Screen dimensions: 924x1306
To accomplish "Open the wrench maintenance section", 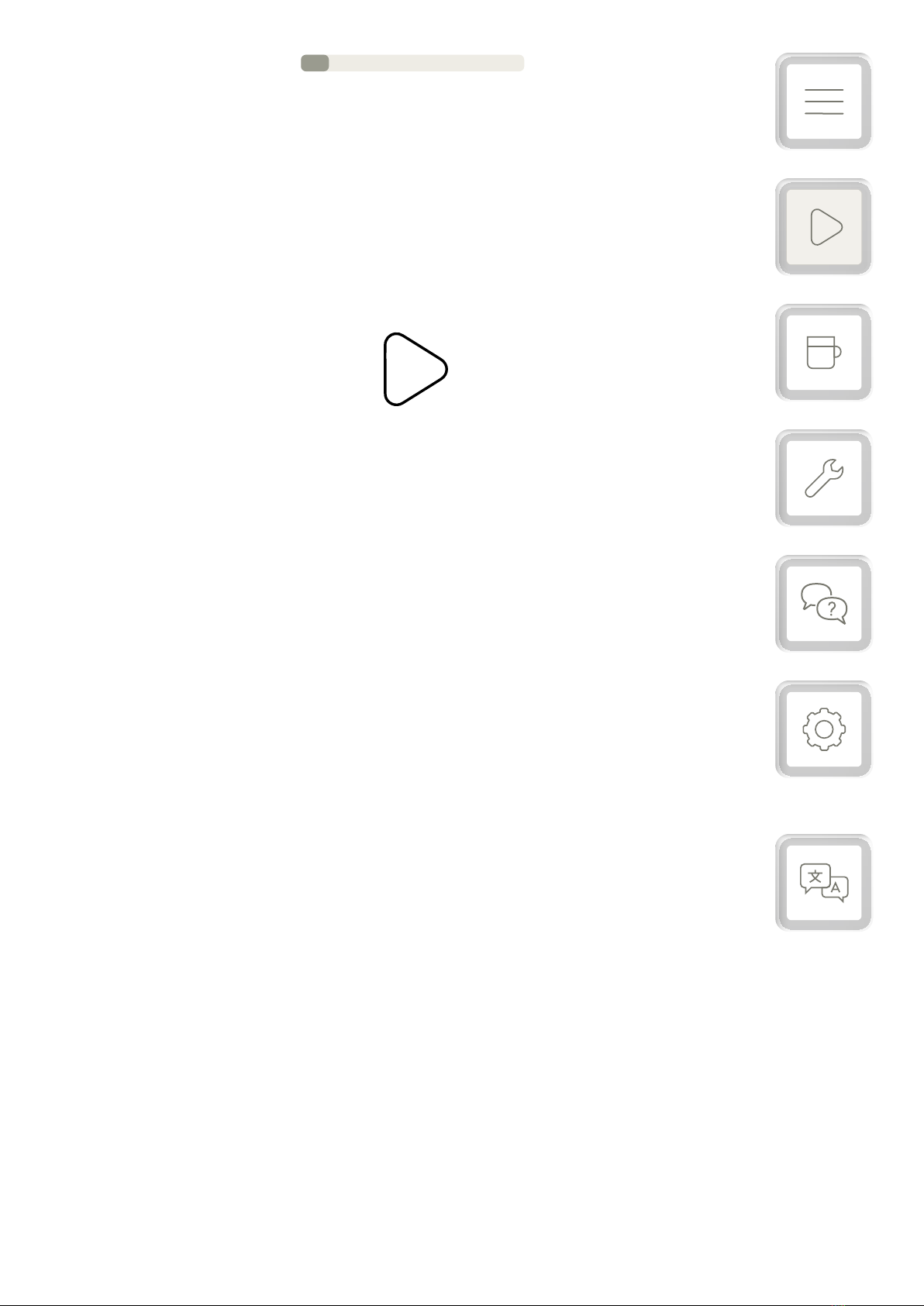I will tap(823, 478).
